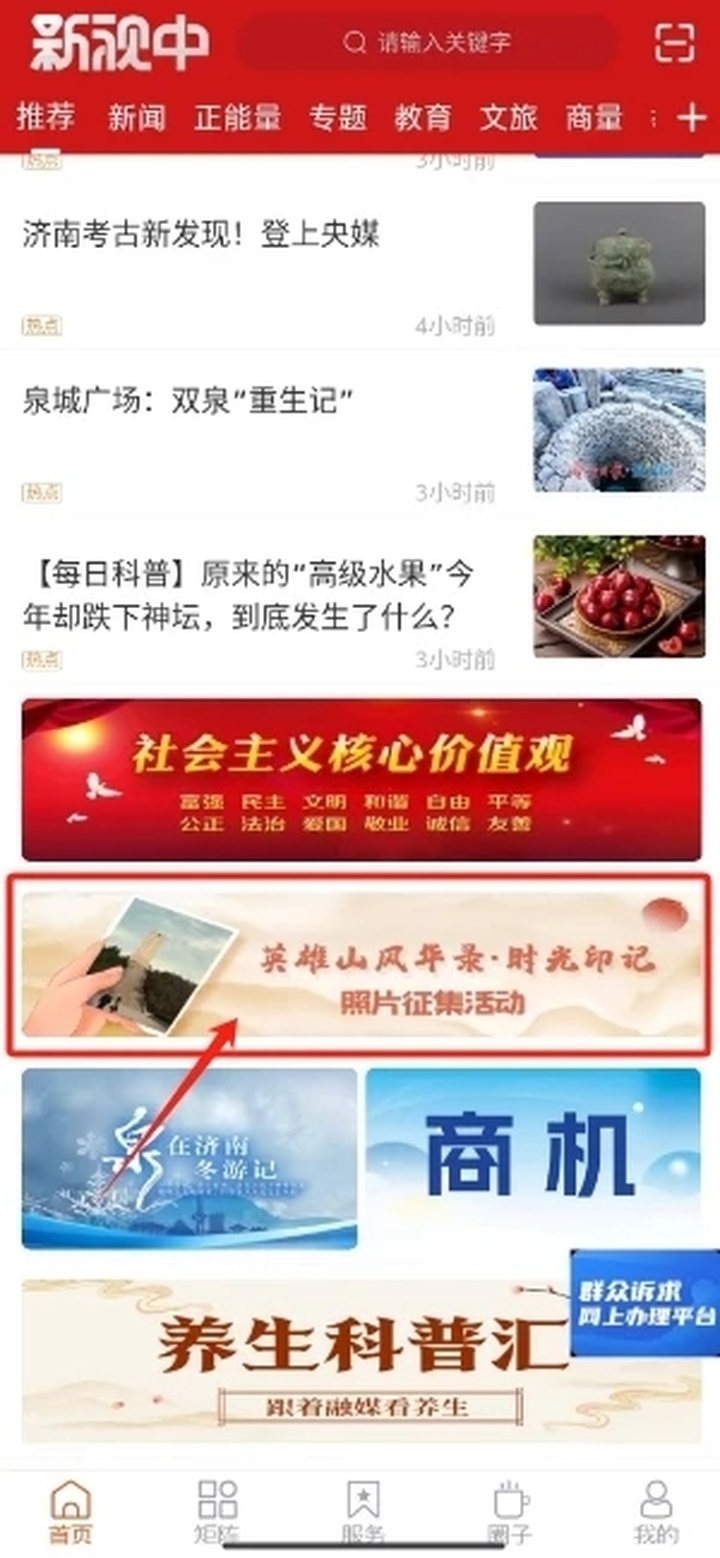Image resolution: width=720 pixels, height=1558 pixels.
Task: Go to the 教育 tab
Action: point(423,118)
